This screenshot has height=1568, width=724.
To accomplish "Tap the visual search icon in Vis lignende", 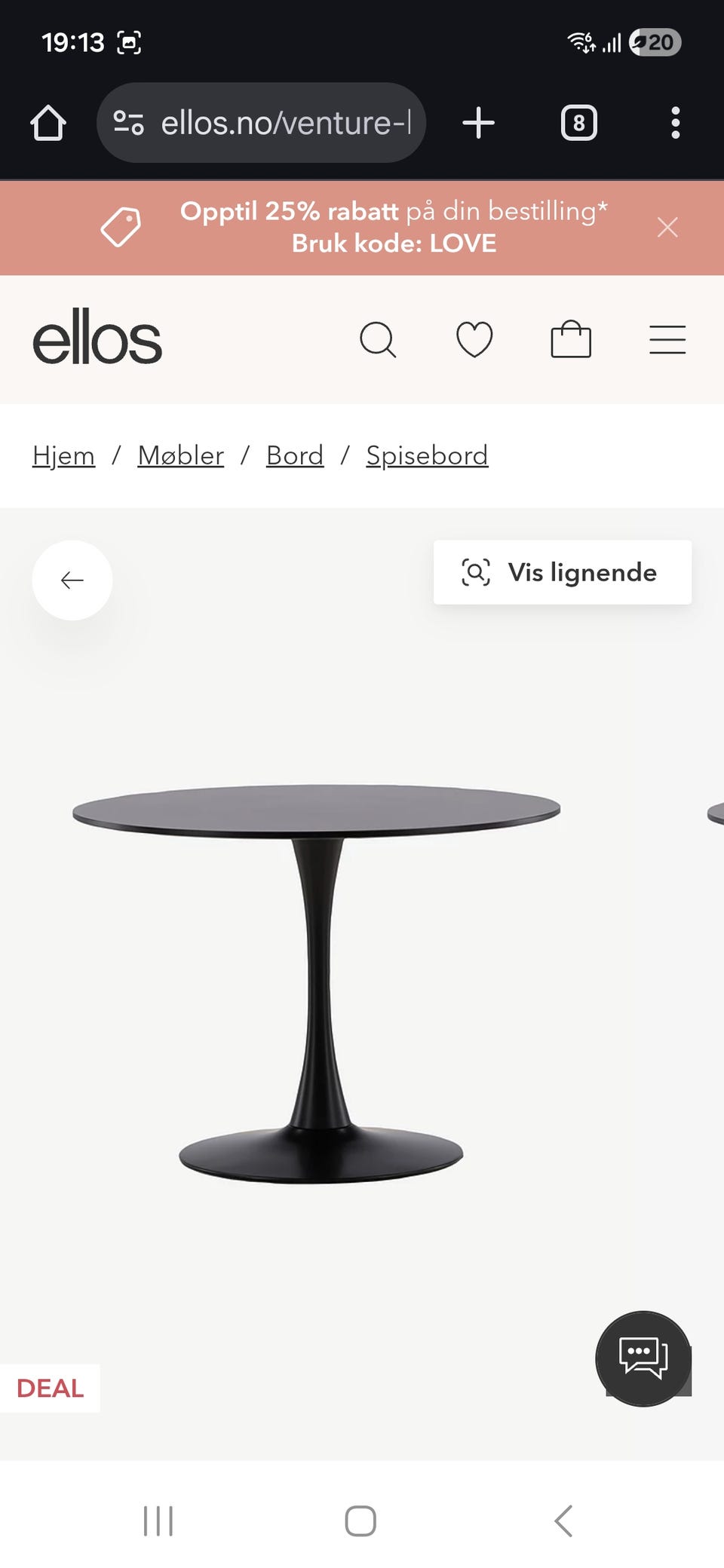I will click(475, 572).
